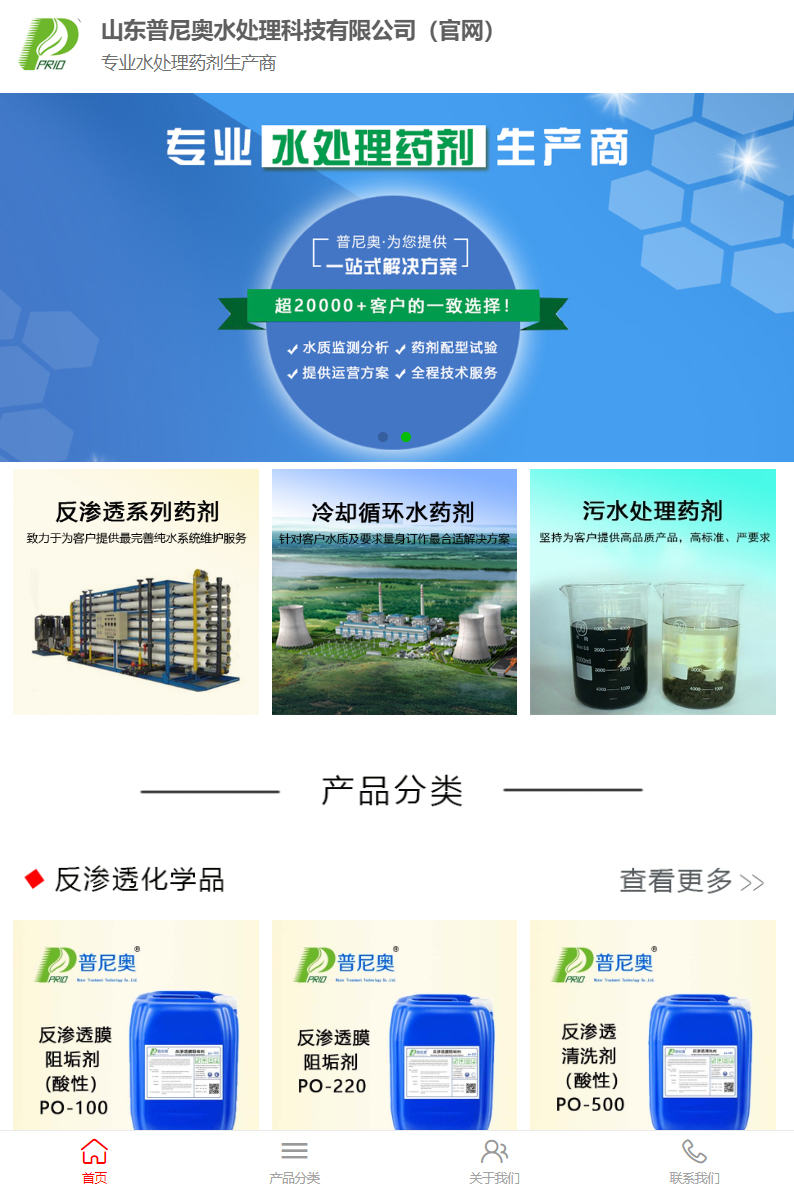Open the PO-500 反渗透清洗剂 product

653,1025
